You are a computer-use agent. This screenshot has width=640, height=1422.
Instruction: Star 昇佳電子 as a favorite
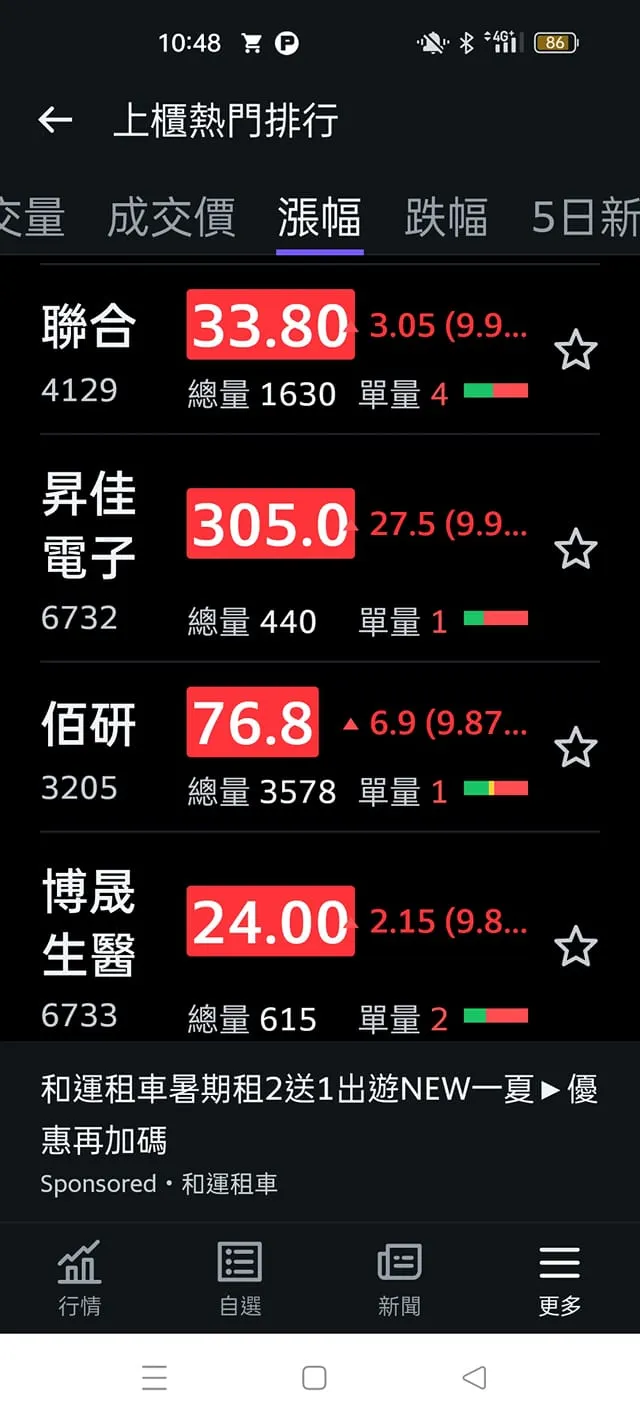pyautogui.click(x=576, y=549)
